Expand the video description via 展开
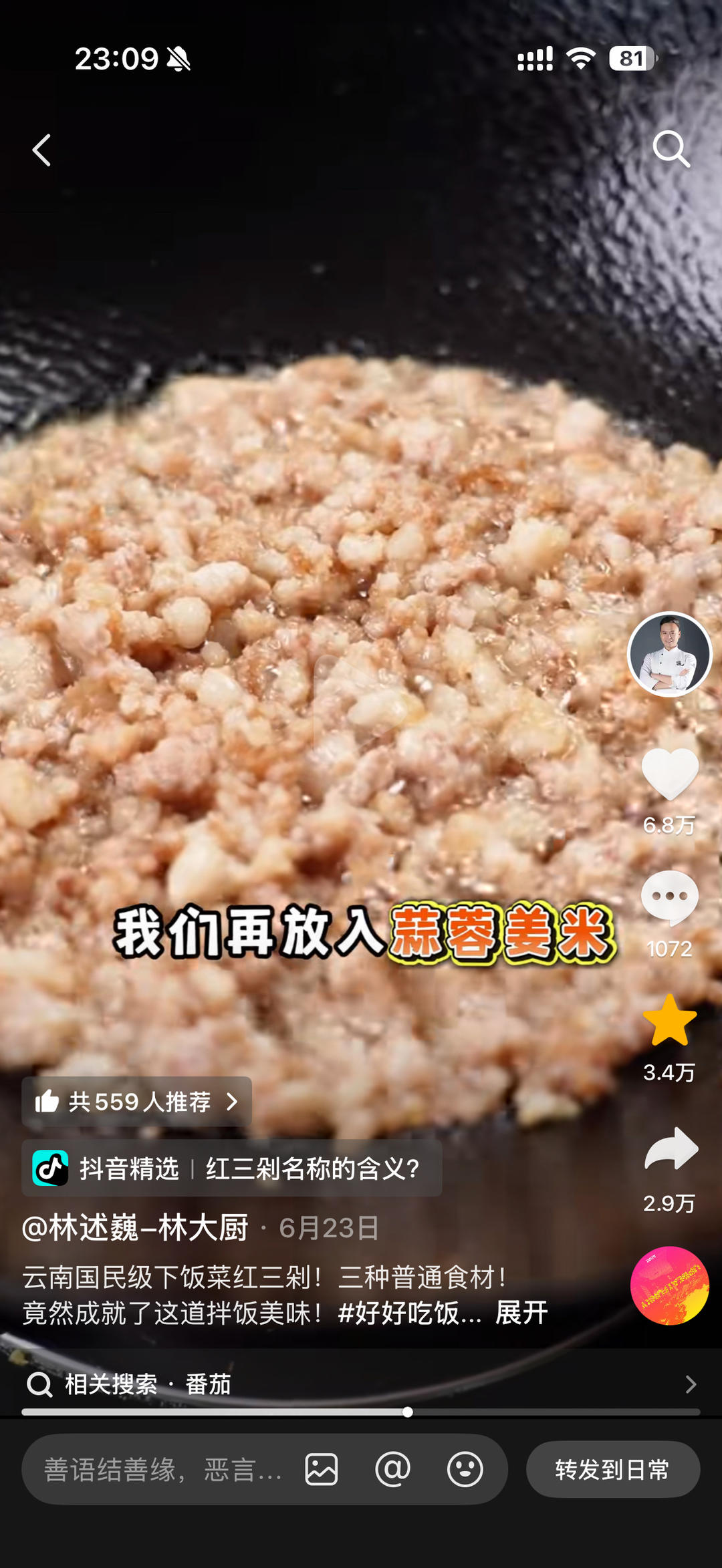Image resolution: width=722 pixels, height=1568 pixels. tap(519, 1311)
